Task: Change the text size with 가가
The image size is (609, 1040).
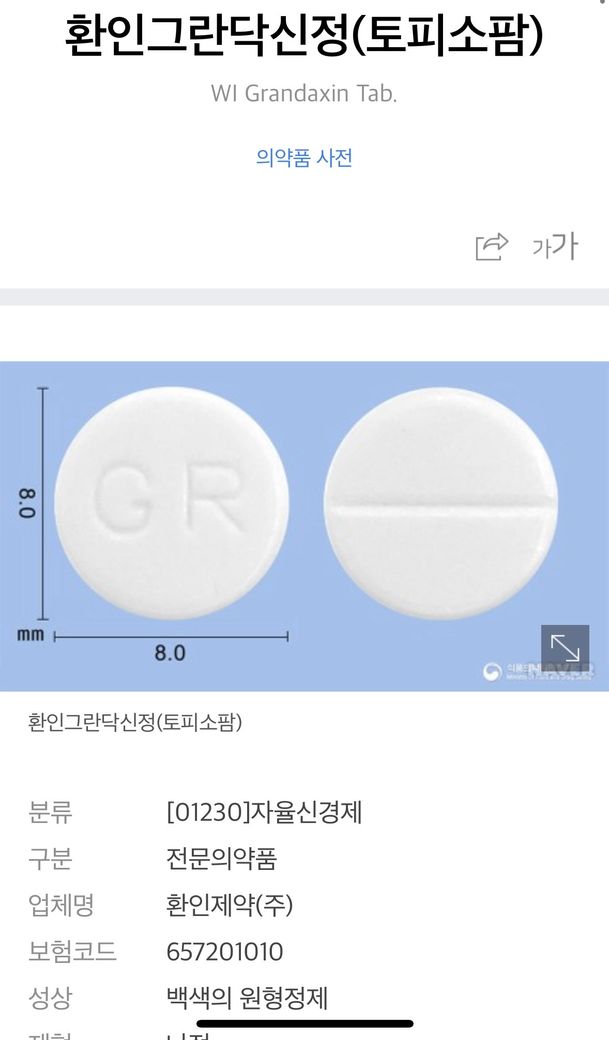Action: click(555, 246)
